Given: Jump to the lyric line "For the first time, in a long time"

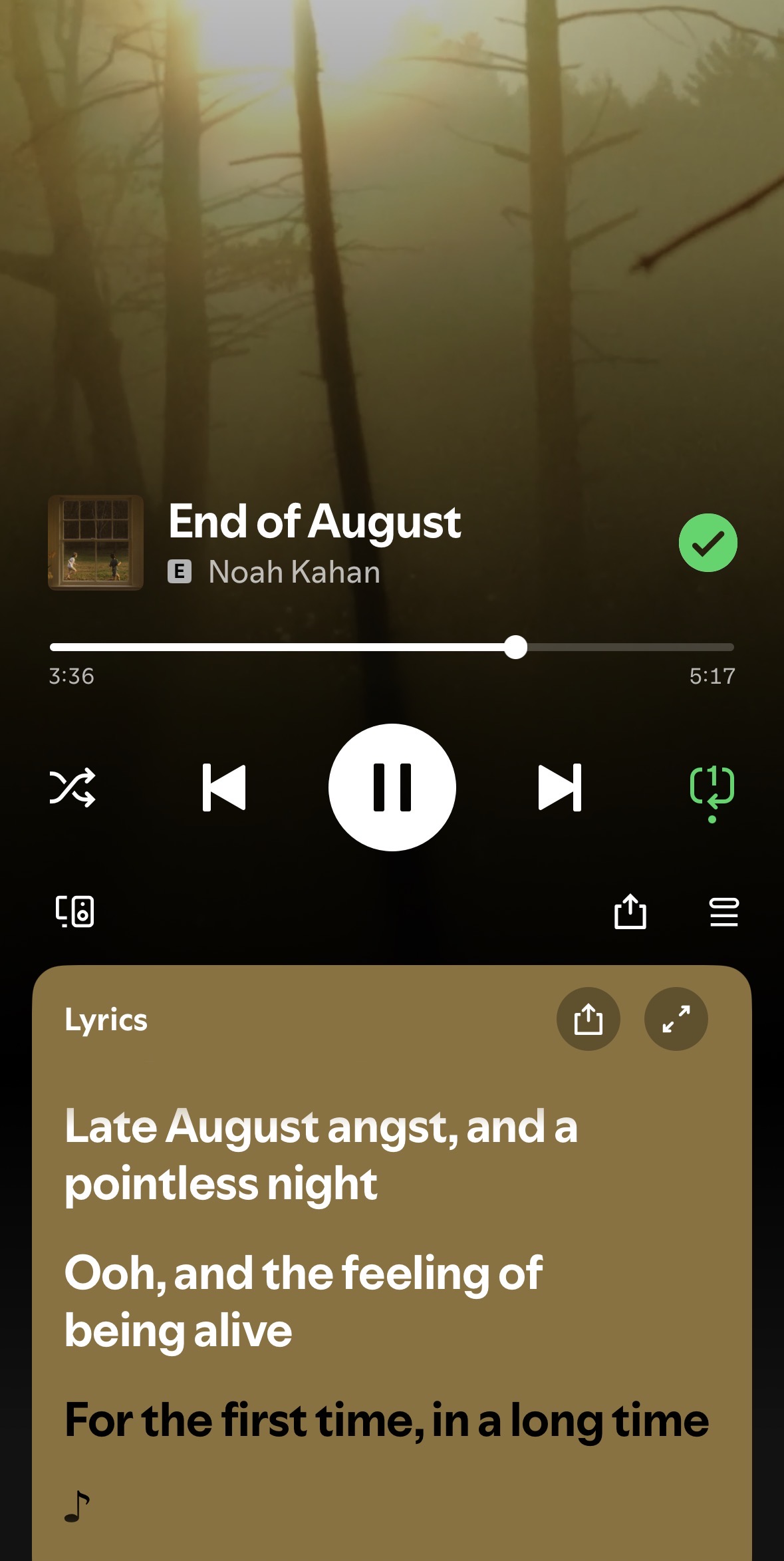Looking at the screenshot, I should 387,1421.
